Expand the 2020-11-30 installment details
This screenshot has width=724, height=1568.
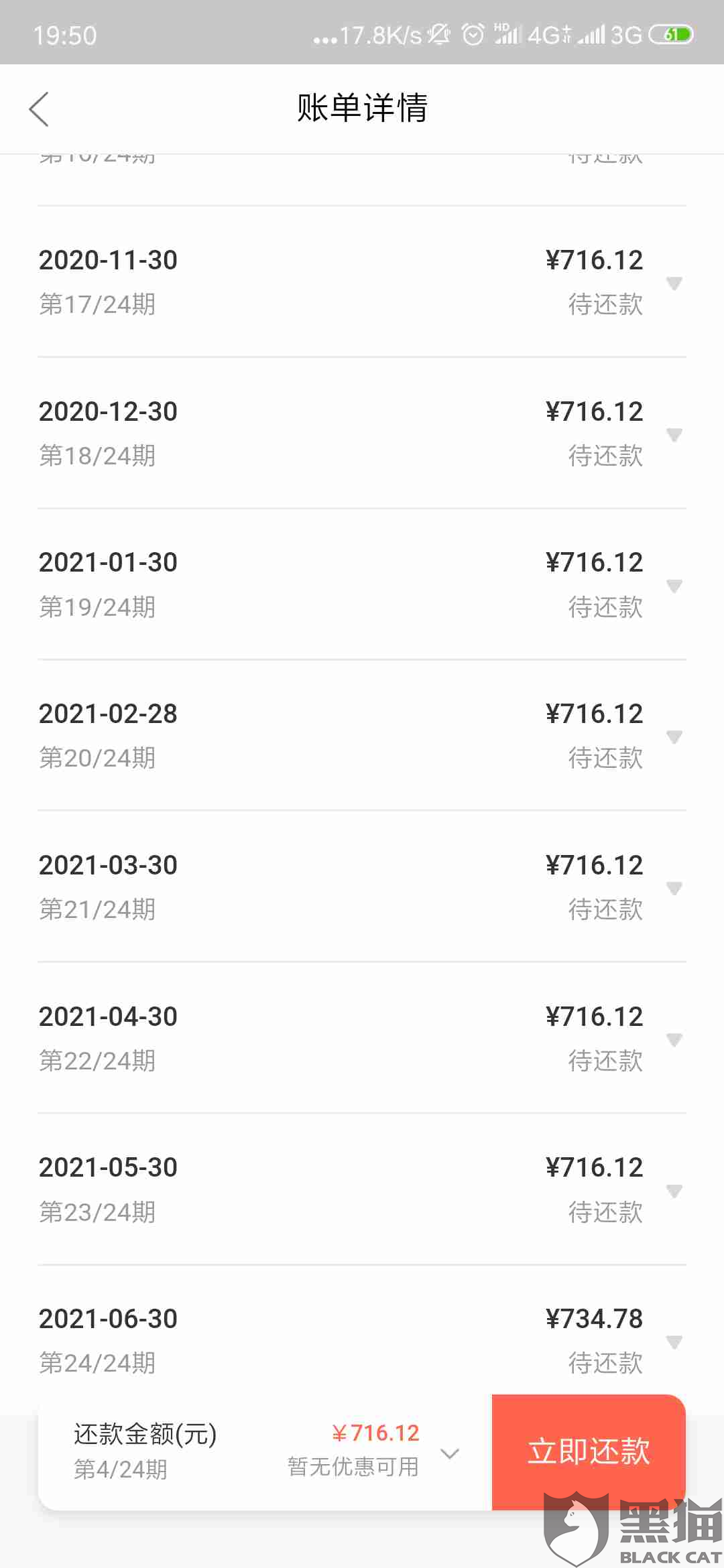pos(674,283)
